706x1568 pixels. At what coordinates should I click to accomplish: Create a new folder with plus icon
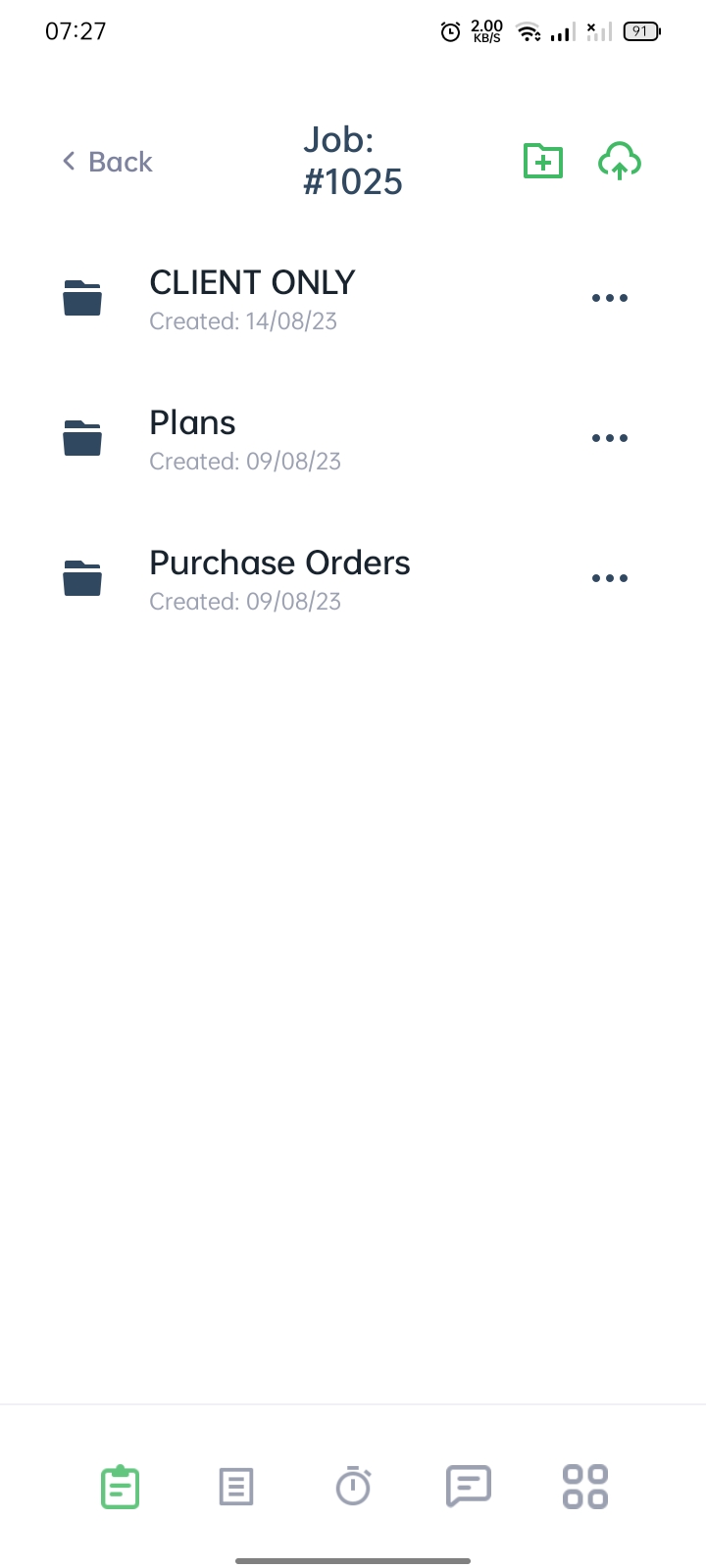click(543, 162)
